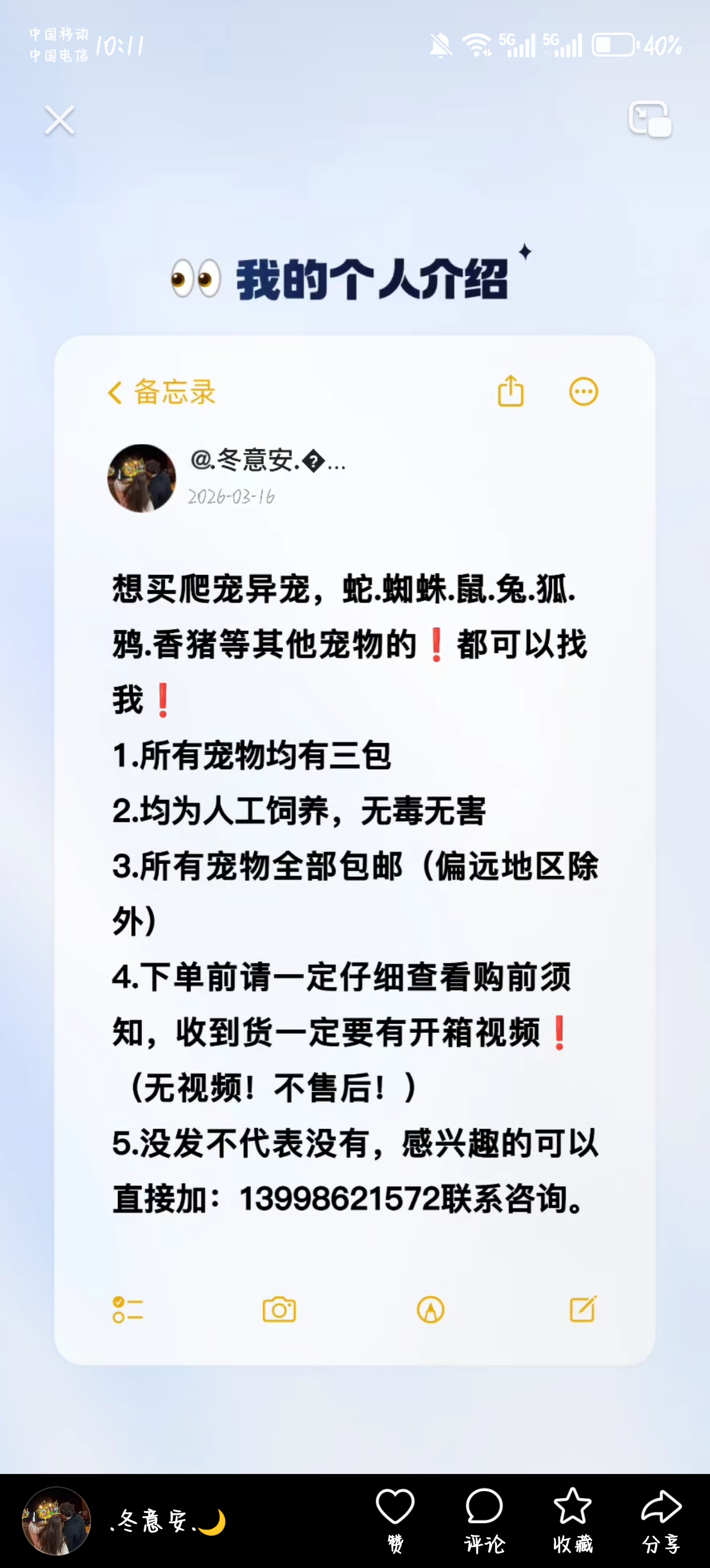The image size is (710, 1568).
Task: Close the post viewer
Action: coord(59,119)
